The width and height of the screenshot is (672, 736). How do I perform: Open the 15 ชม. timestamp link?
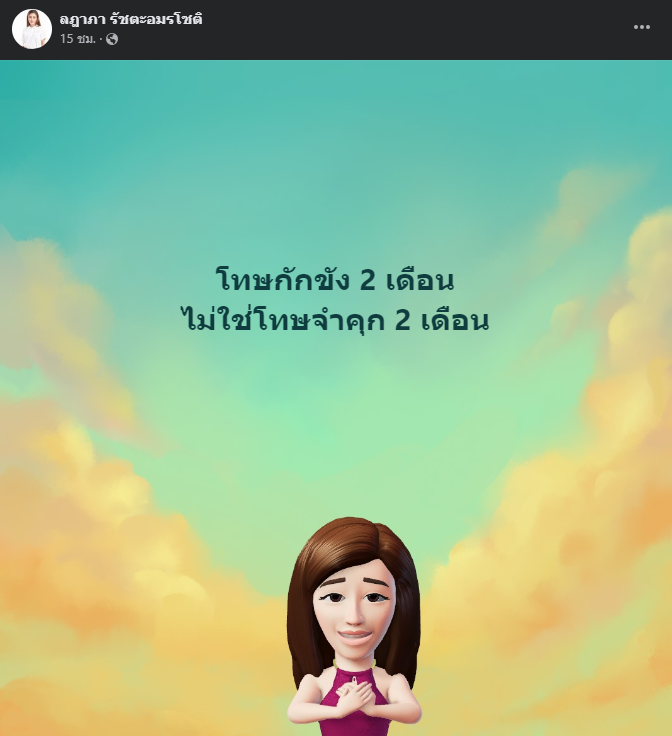pyautogui.click(x=78, y=39)
